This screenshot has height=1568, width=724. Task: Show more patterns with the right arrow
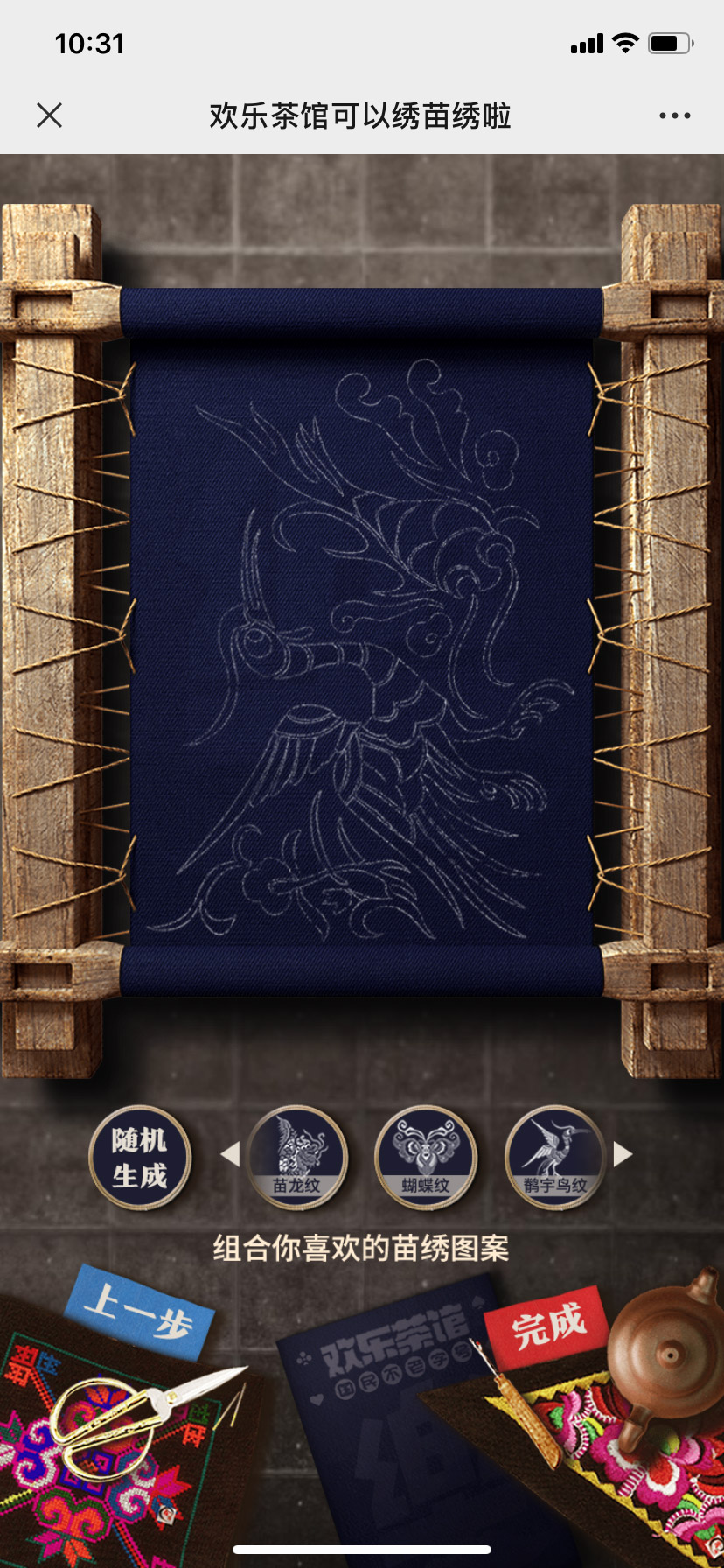click(623, 1155)
